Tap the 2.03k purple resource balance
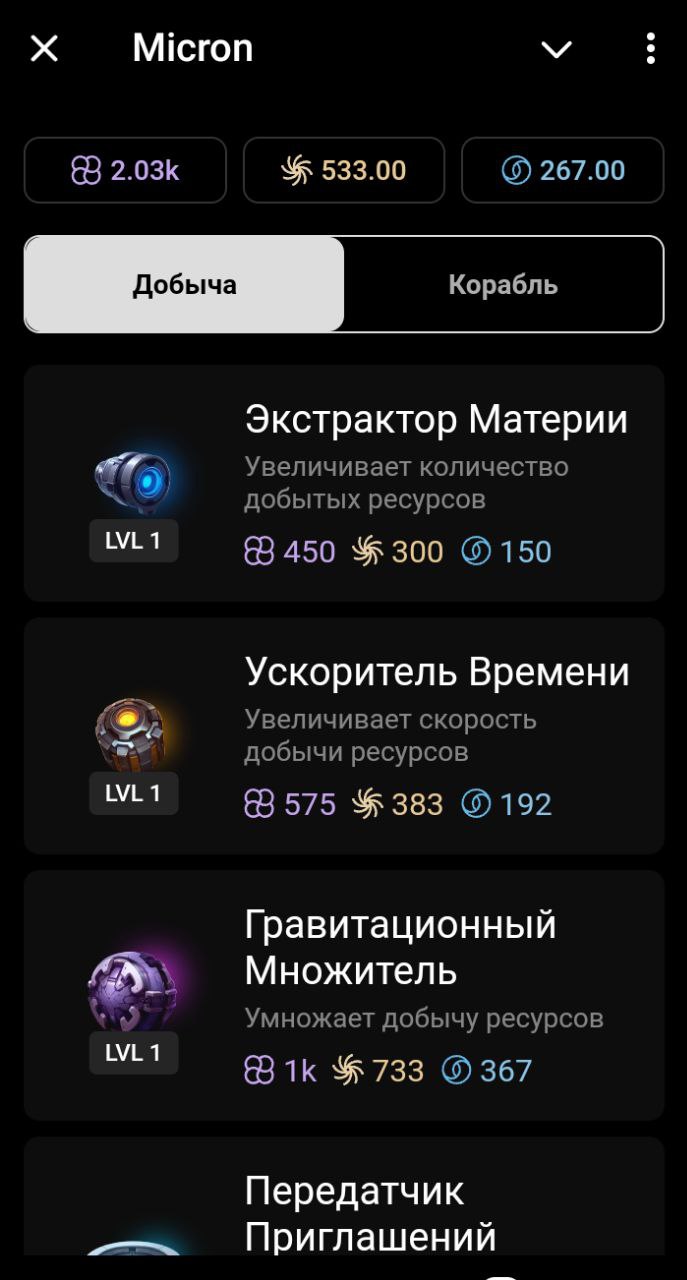This screenshot has height=1280, width=687. click(125, 170)
